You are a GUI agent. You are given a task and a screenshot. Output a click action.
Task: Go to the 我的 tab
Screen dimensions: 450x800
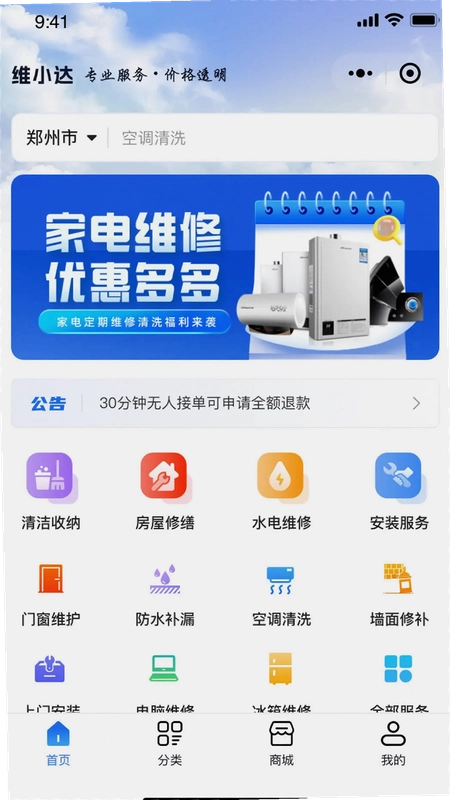pyautogui.click(x=393, y=743)
